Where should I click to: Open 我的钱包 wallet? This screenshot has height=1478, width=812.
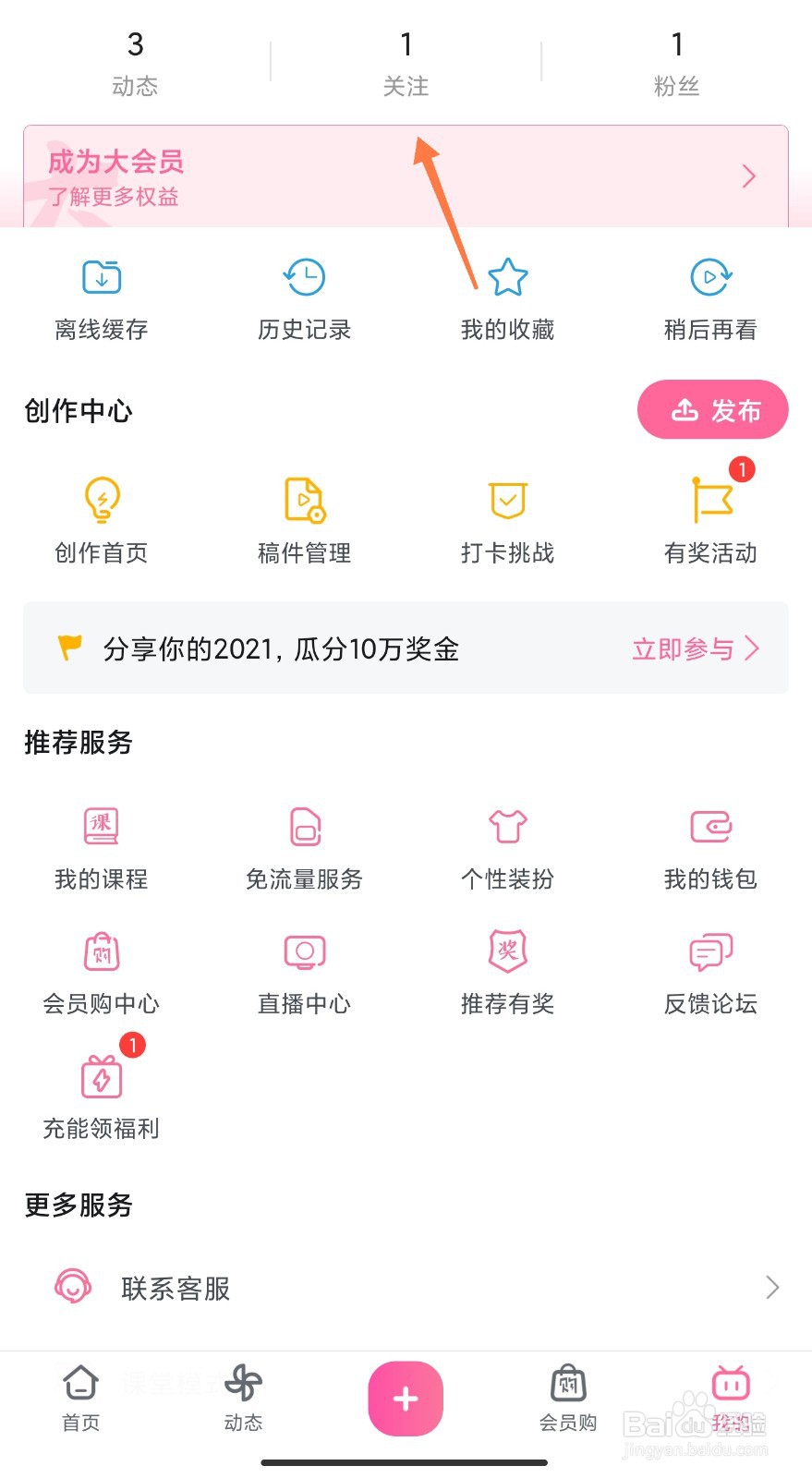(x=709, y=845)
